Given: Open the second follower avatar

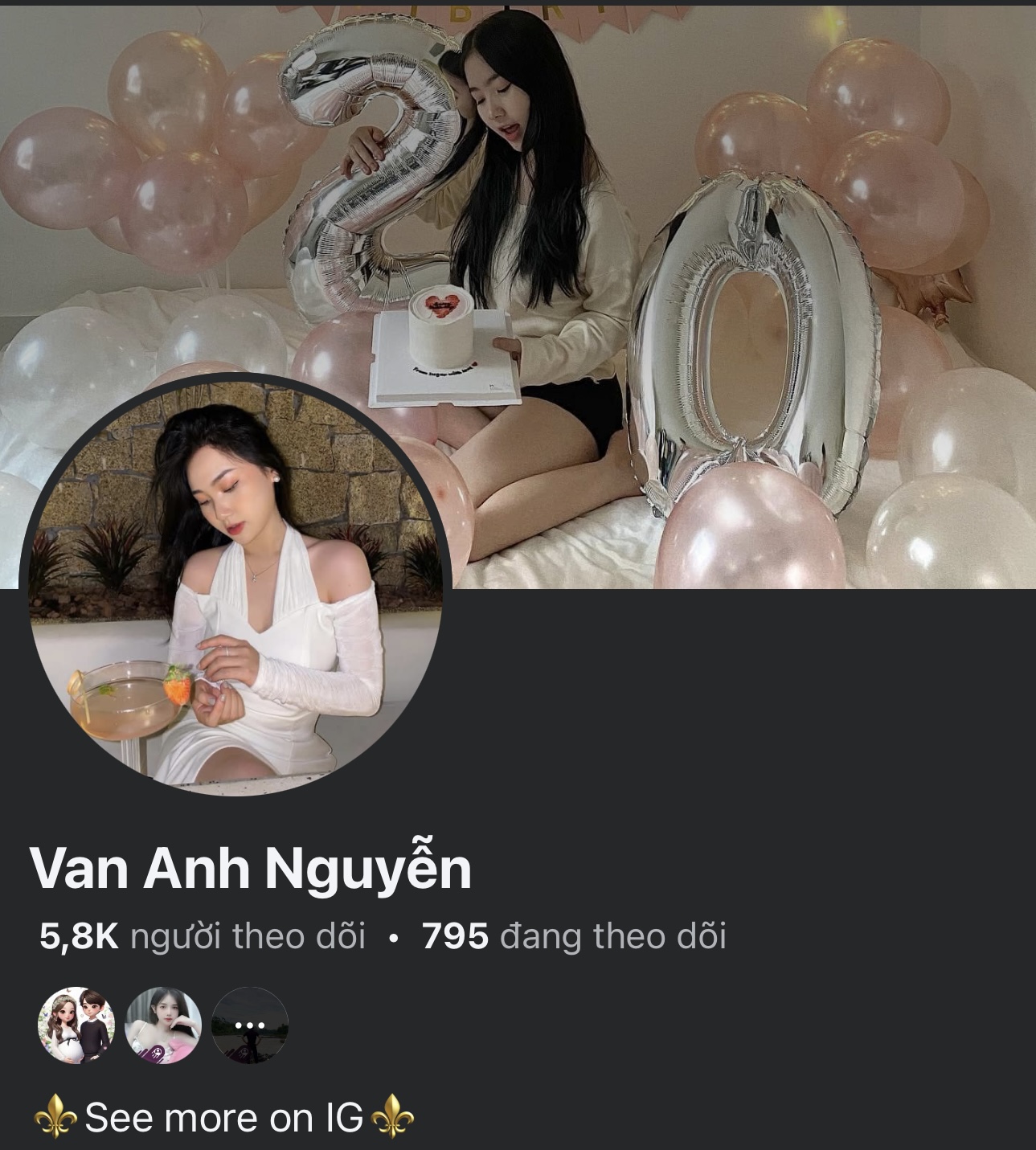Looking at the screenshot, I should point(163,1025).
